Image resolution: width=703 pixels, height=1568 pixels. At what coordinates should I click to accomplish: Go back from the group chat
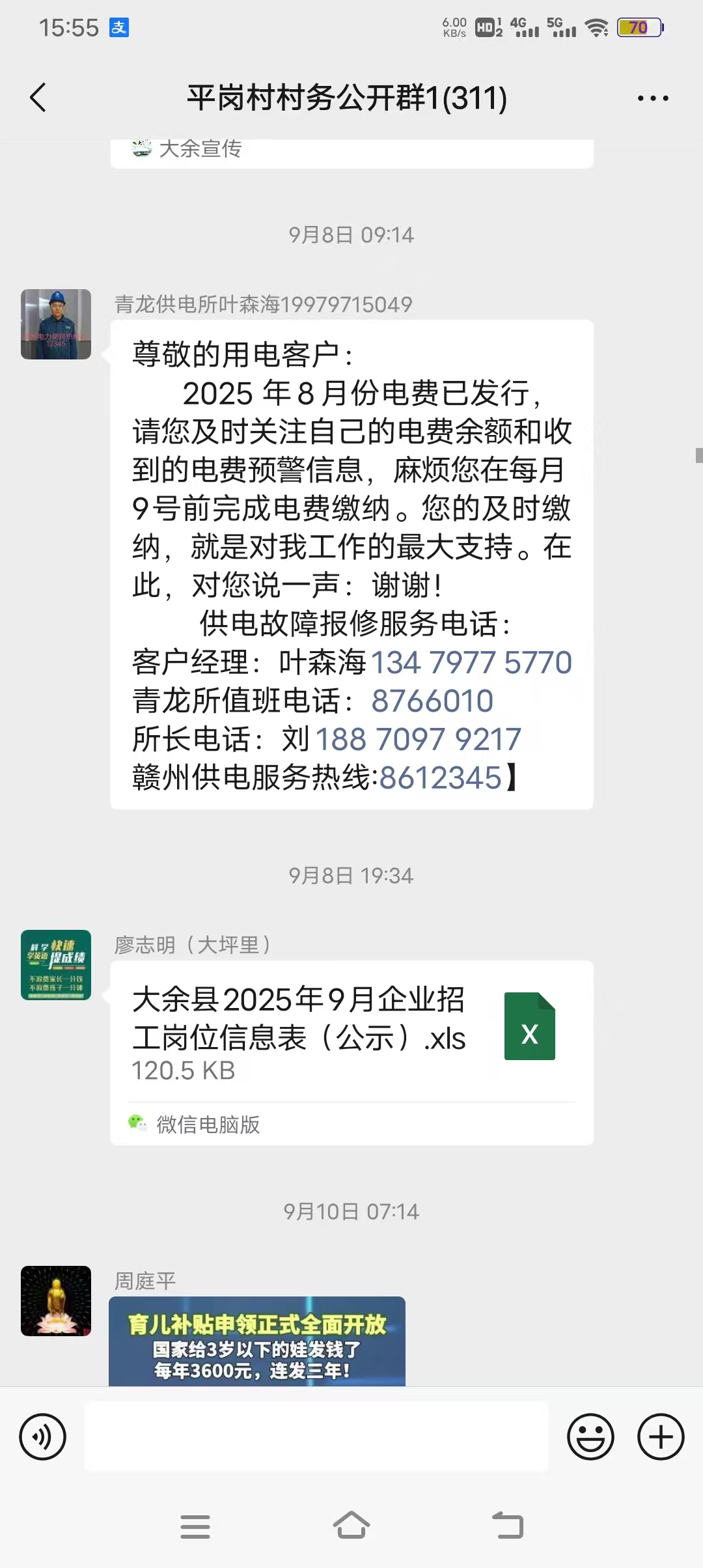click(38, 98)
